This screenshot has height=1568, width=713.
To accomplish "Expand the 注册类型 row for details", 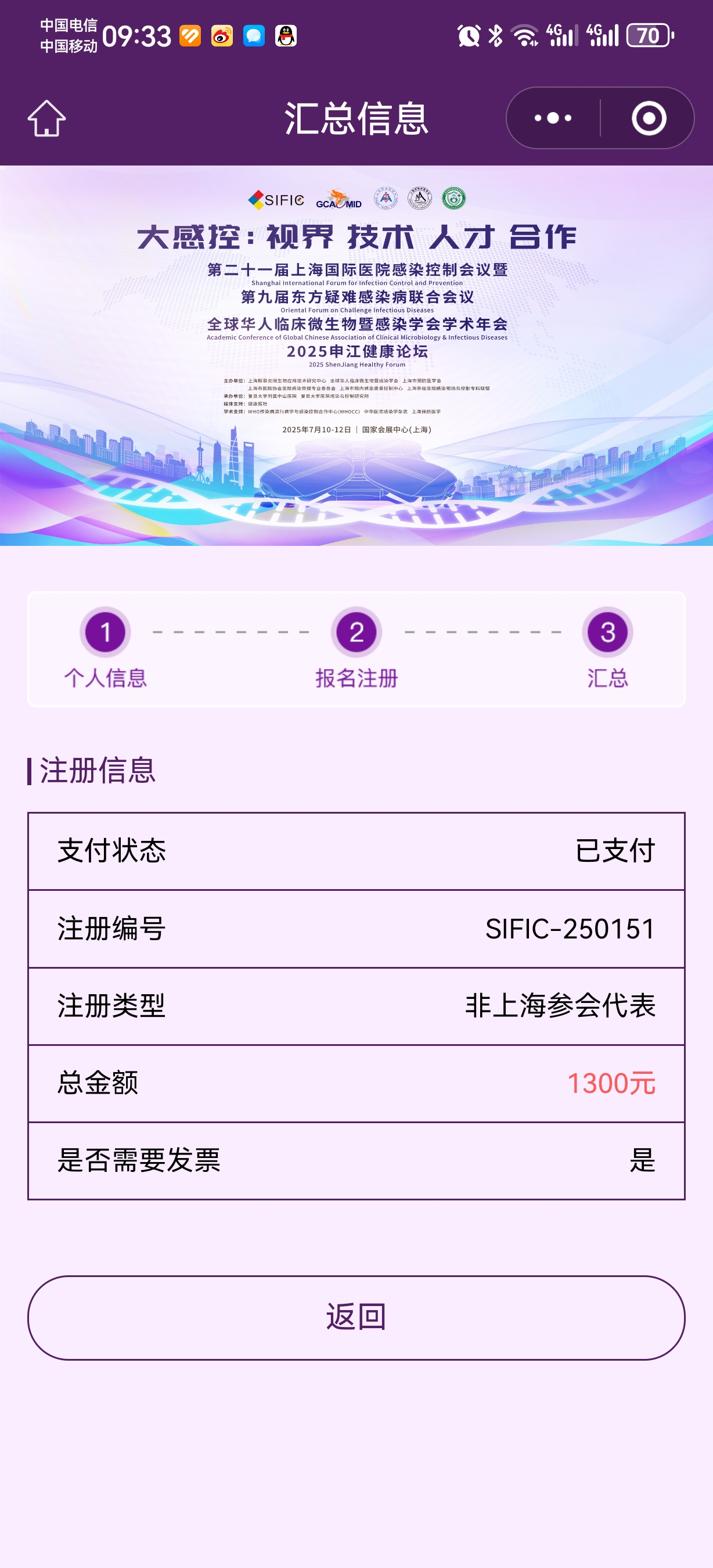I will pyautogui.click(x=356, y=1008).
